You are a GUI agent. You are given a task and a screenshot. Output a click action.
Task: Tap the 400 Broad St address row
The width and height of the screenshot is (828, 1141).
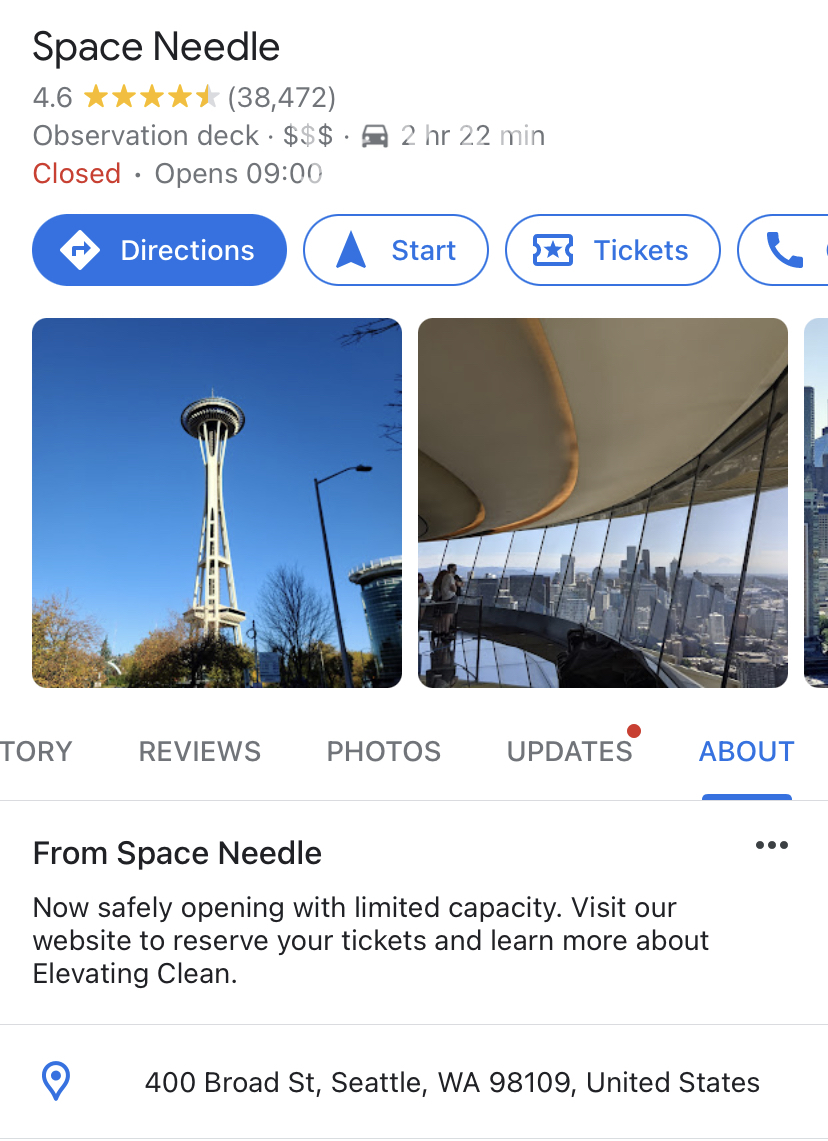click(x=452, y=1082)
